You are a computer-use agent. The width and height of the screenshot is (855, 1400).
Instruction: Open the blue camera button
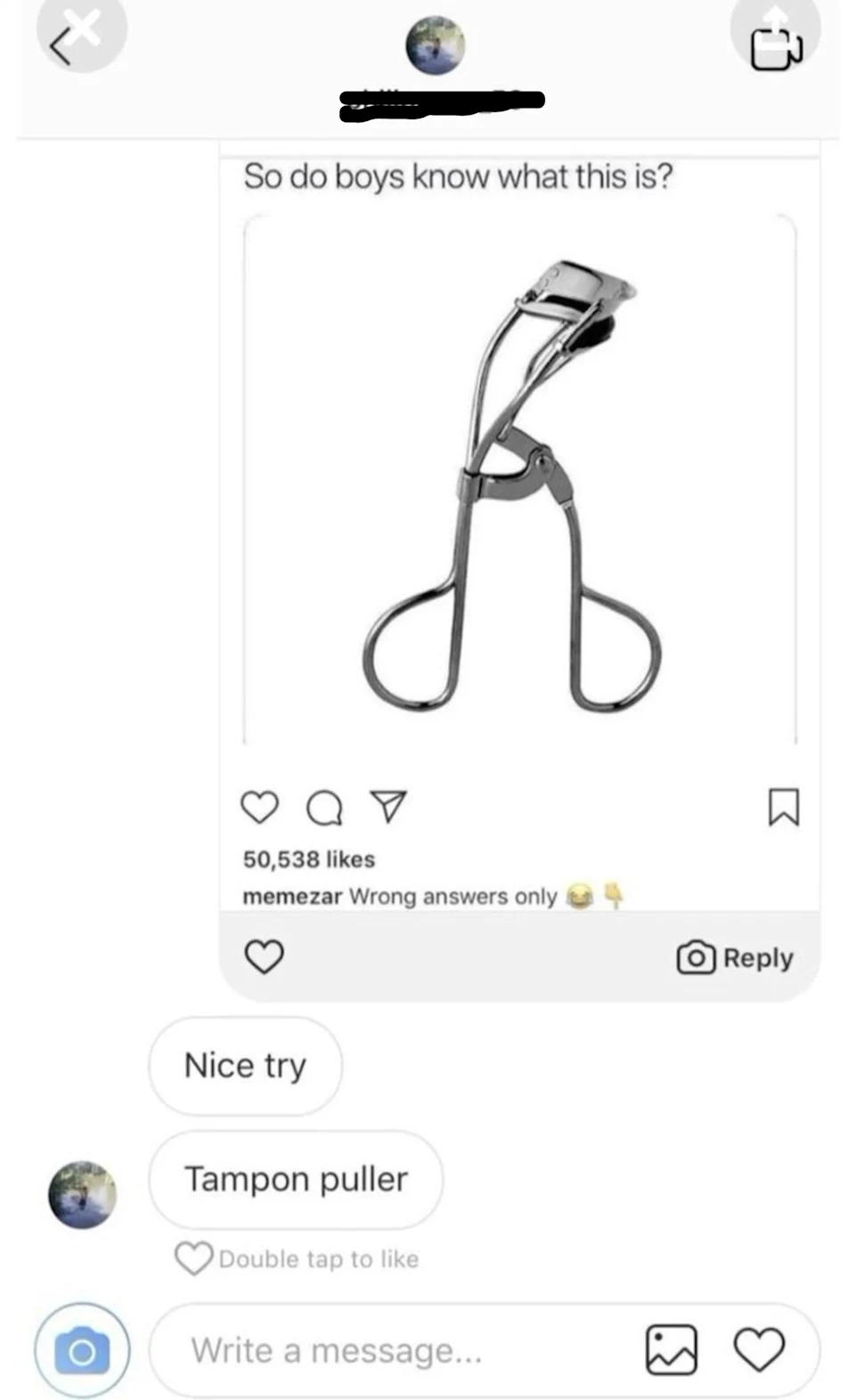82,1350
